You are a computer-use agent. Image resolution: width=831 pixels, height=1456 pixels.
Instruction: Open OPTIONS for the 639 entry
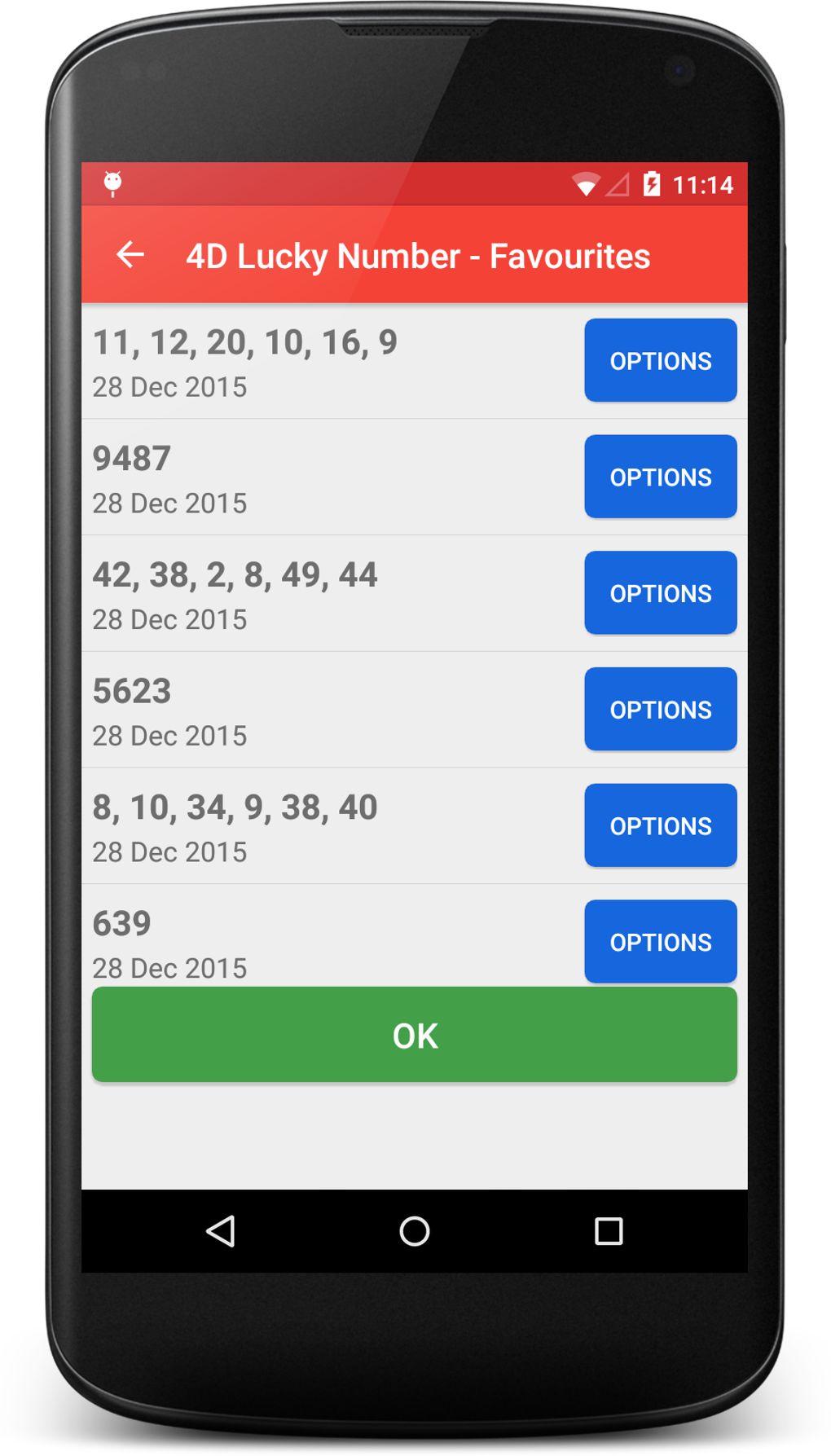(660, 941)
